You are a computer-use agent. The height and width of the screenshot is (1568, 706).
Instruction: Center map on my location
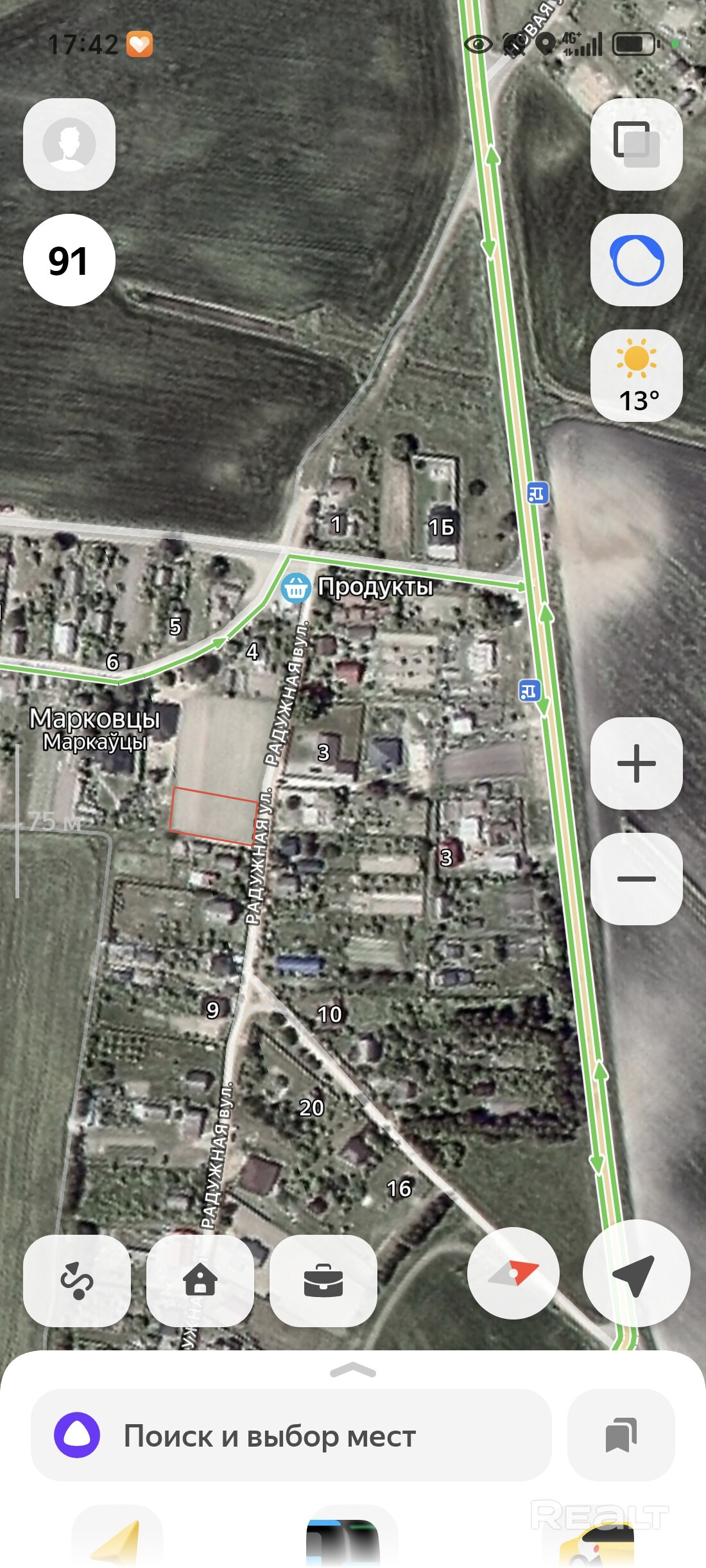pos(636,1273)
